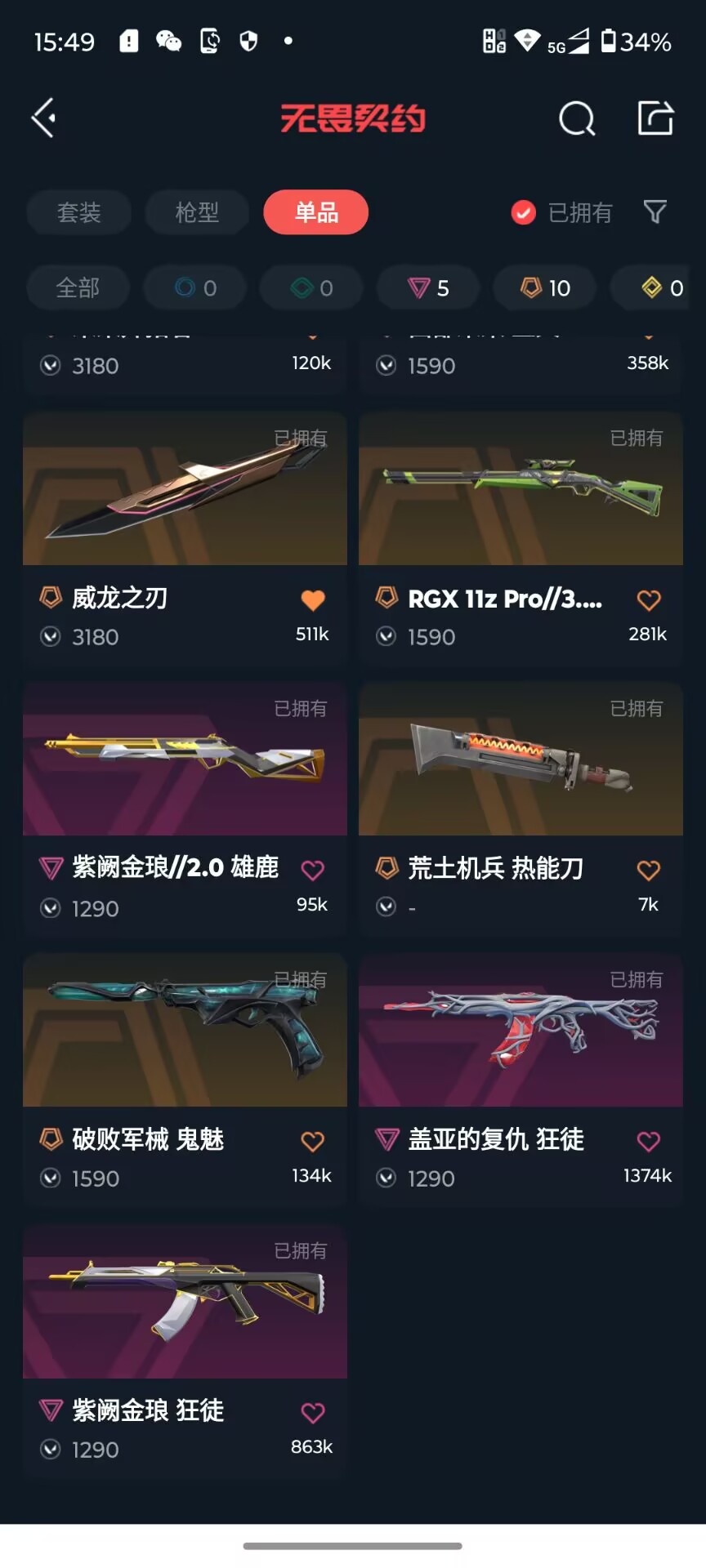Tap the share icon in the header
Screen dimensions: 706x1568
[655, 118]
